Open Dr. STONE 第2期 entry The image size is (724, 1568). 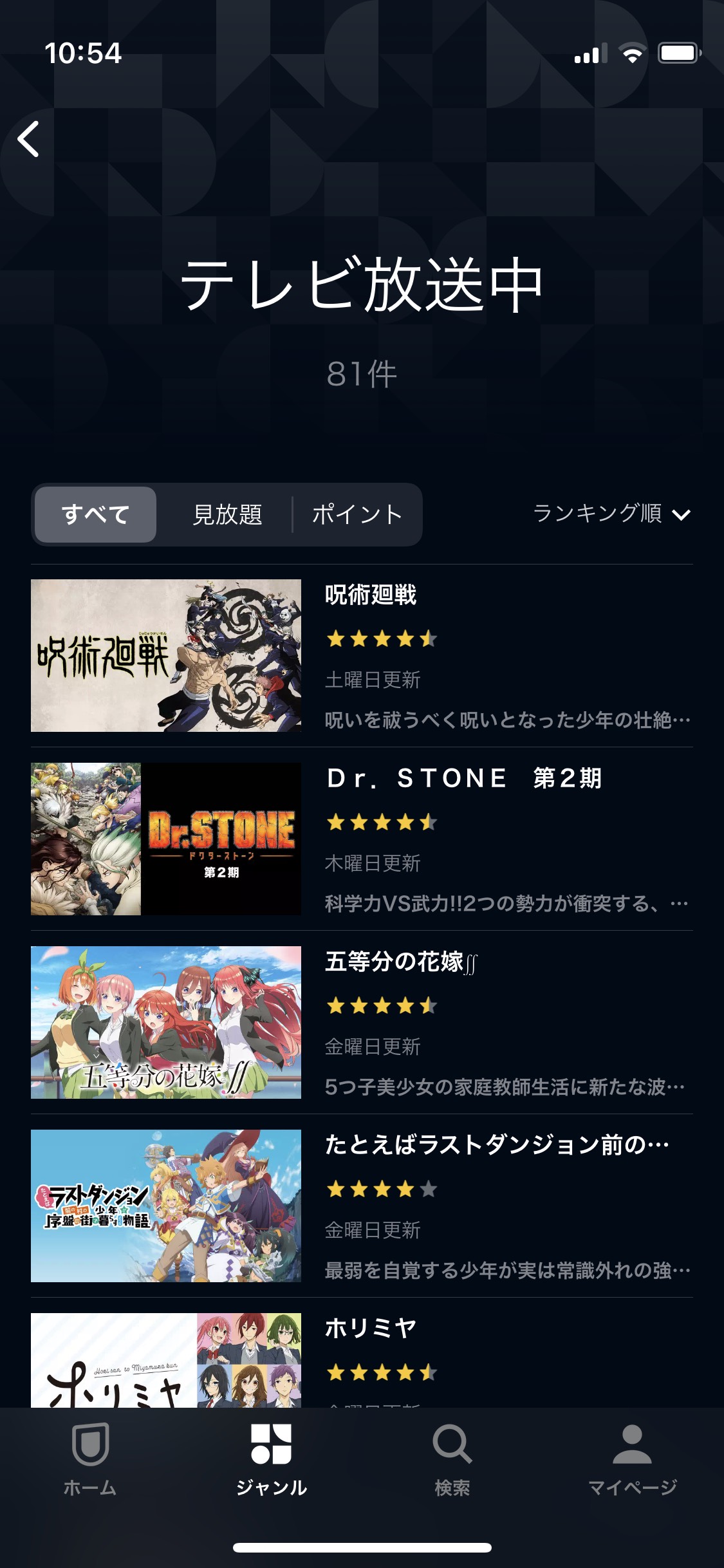coord(362,839)
